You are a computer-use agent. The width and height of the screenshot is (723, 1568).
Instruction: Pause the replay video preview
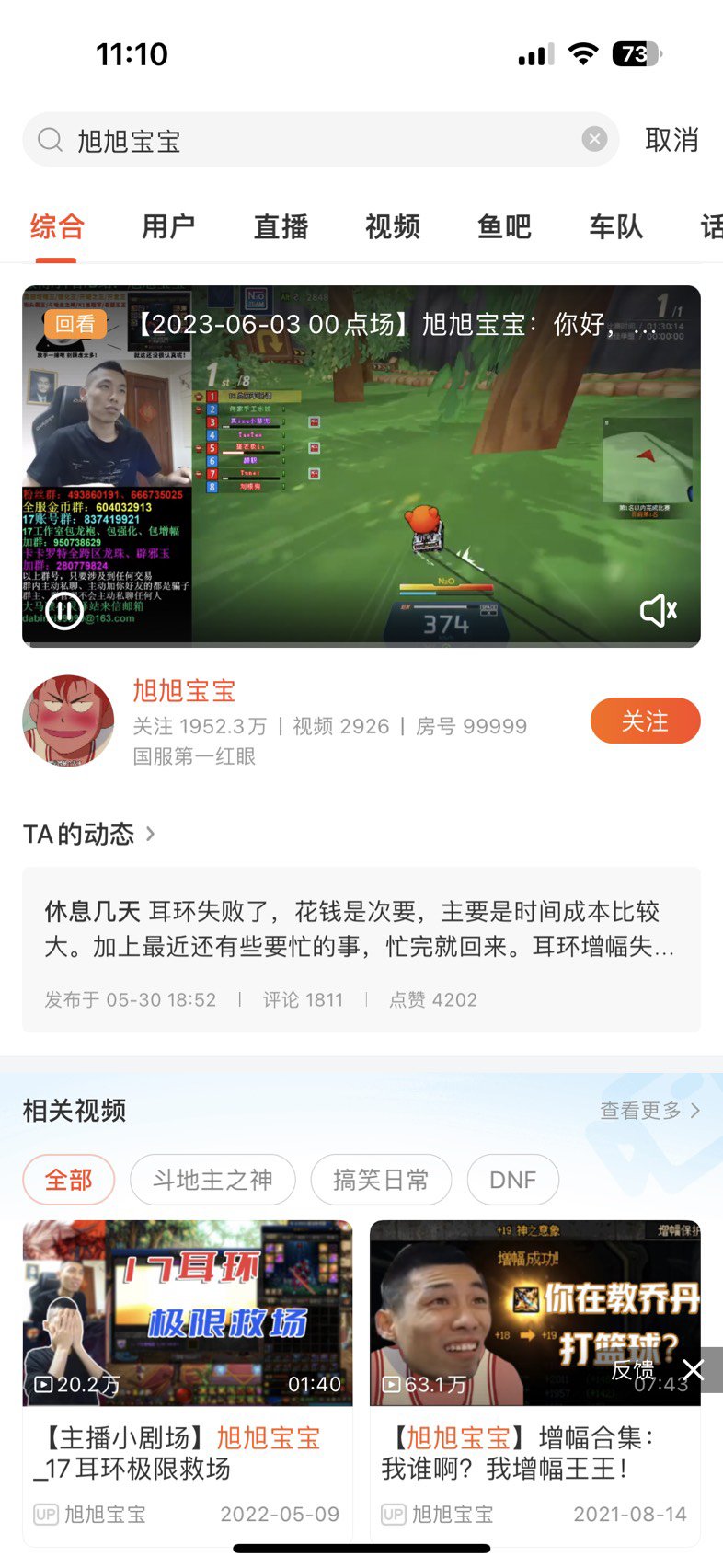tap(63, 610)
